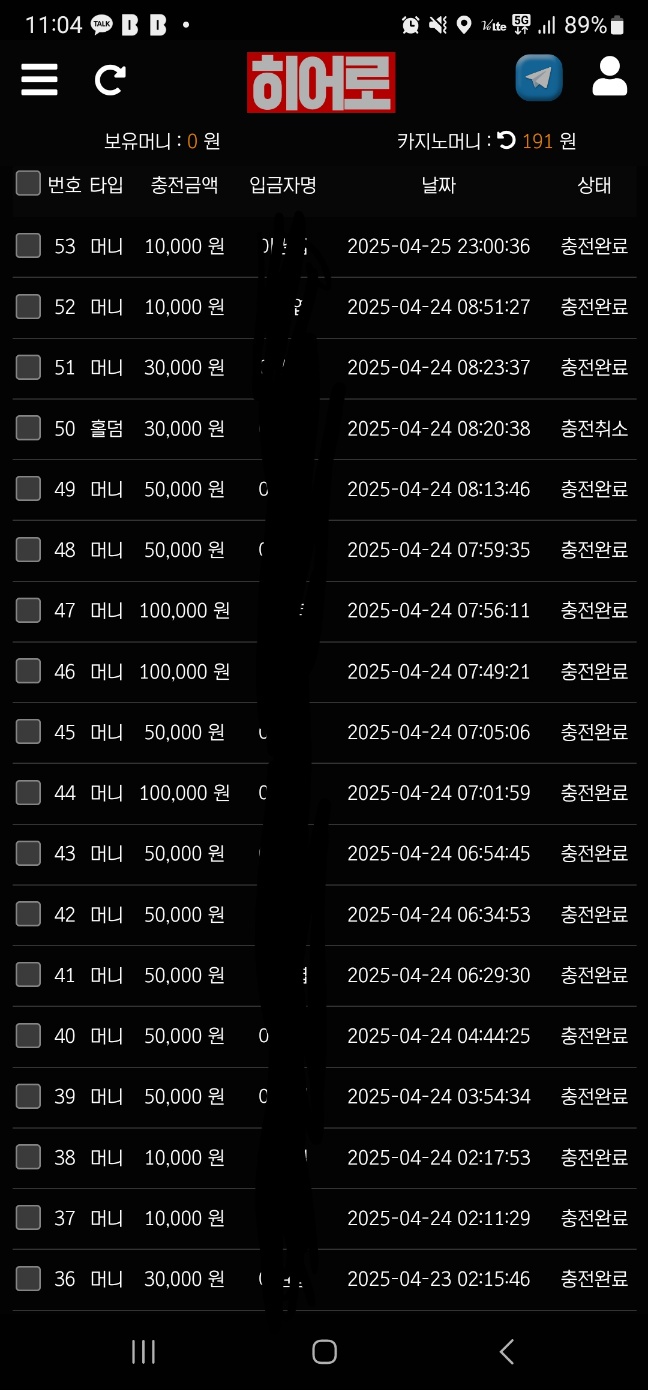The width and height of the screenshot is (648, 1390).
Task: Check the box for entry 52
Action: (28, 306)
